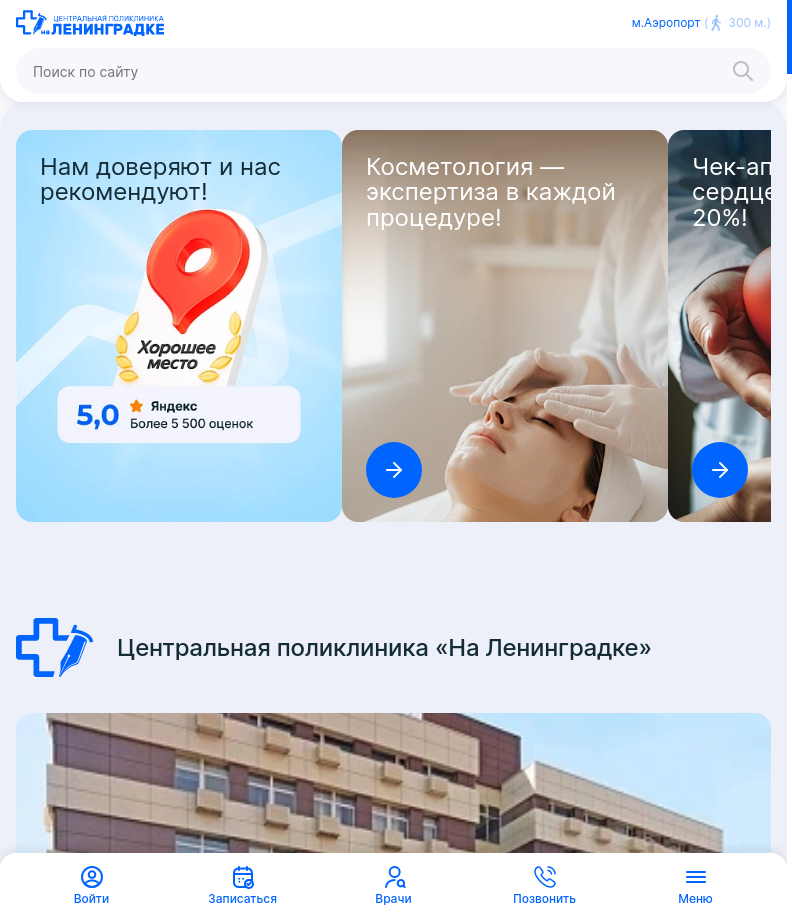Tap the magnifier search icon

tap(742, 71)
